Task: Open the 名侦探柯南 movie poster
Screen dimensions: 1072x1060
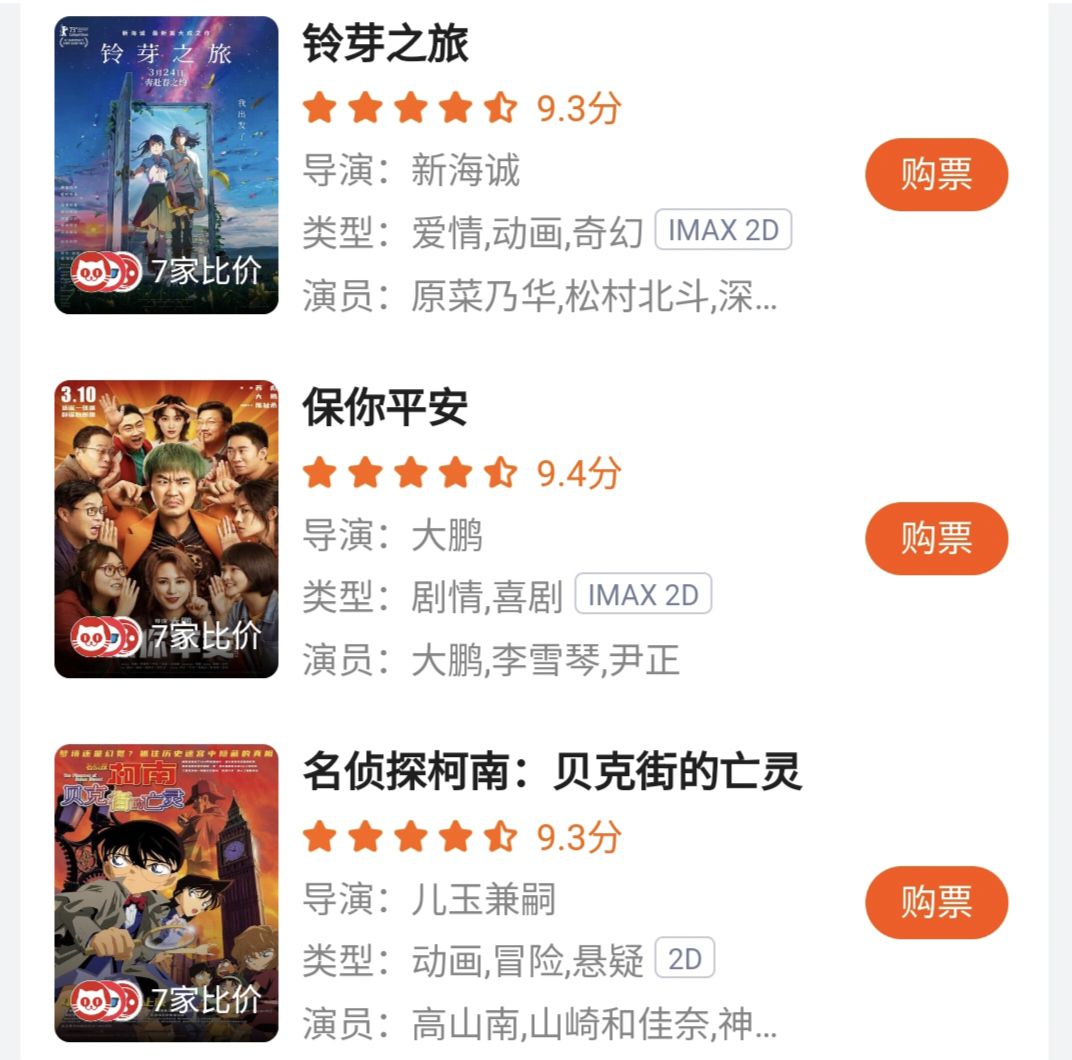Action: point(166,892)
